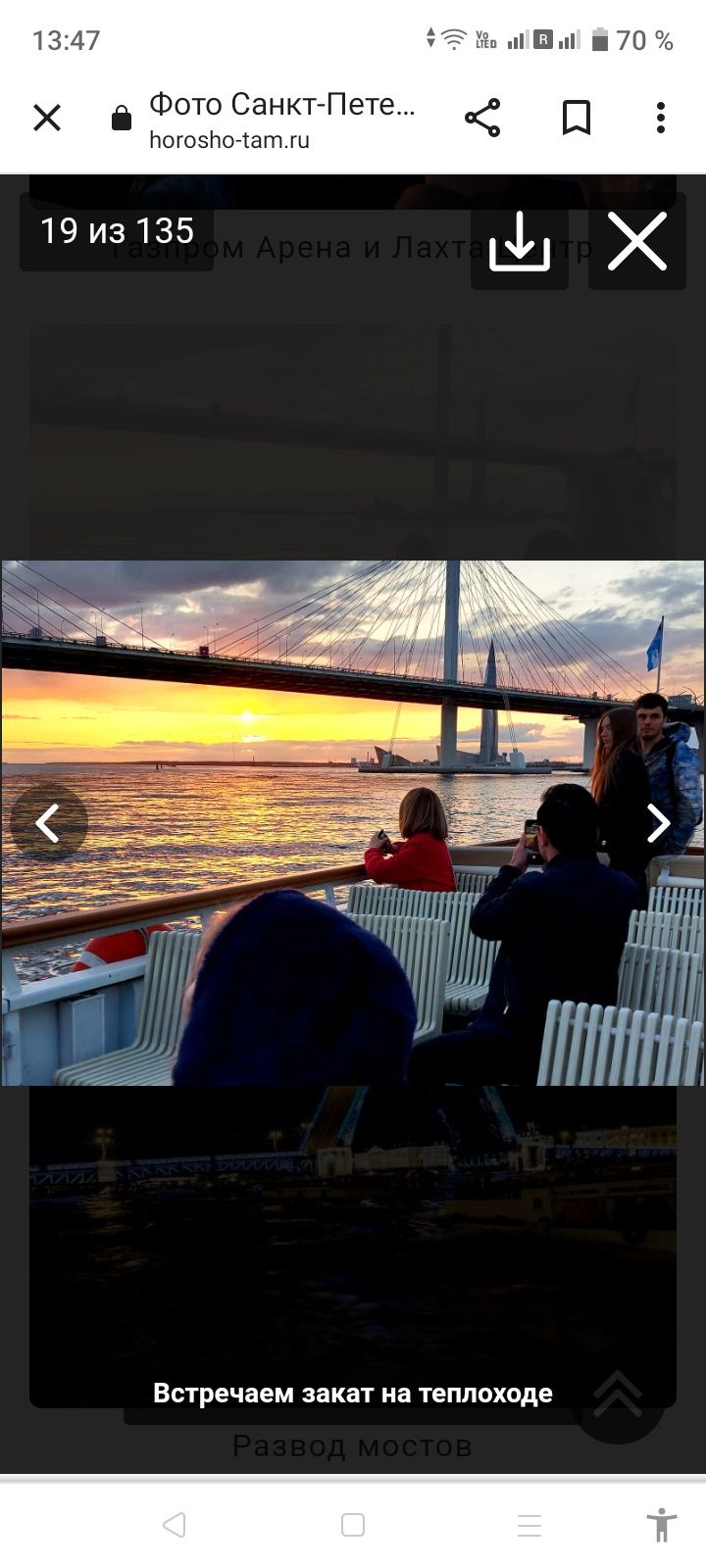View site security info via lock icon
The height and width of the screenshot is (1568, 706).
coord(122,119)
